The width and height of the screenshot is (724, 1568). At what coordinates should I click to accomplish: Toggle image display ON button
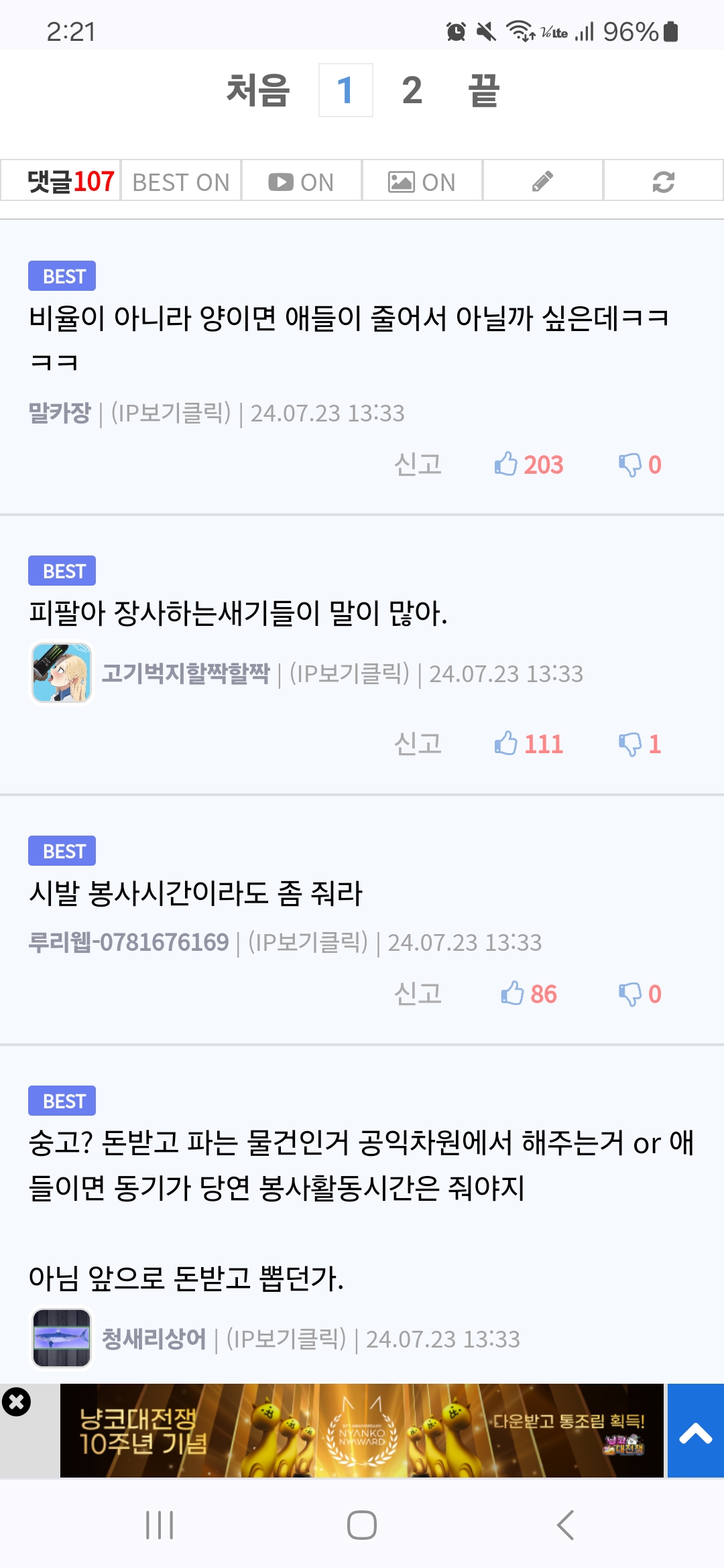(x=422, y=182)
